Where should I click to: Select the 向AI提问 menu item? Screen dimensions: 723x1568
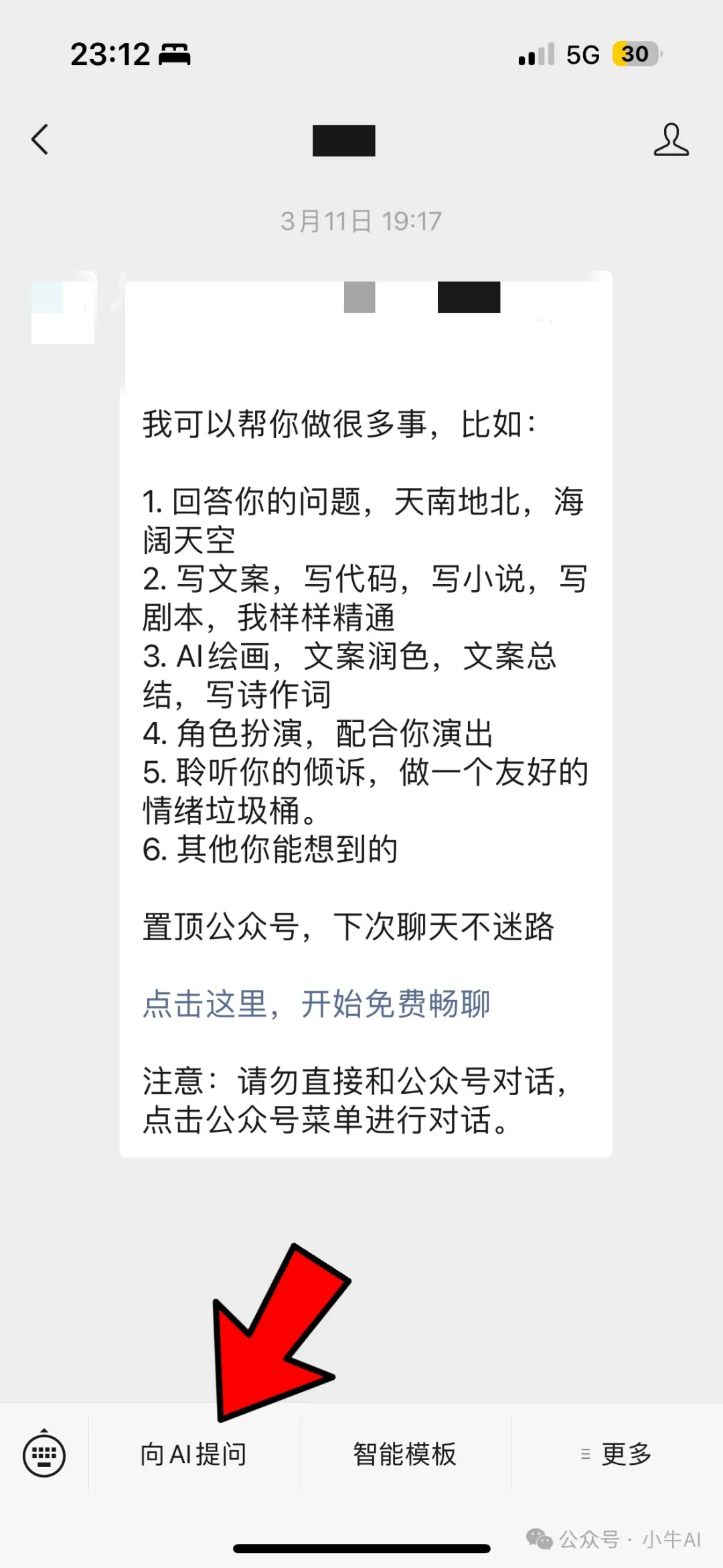click(x=193, y=1455)
